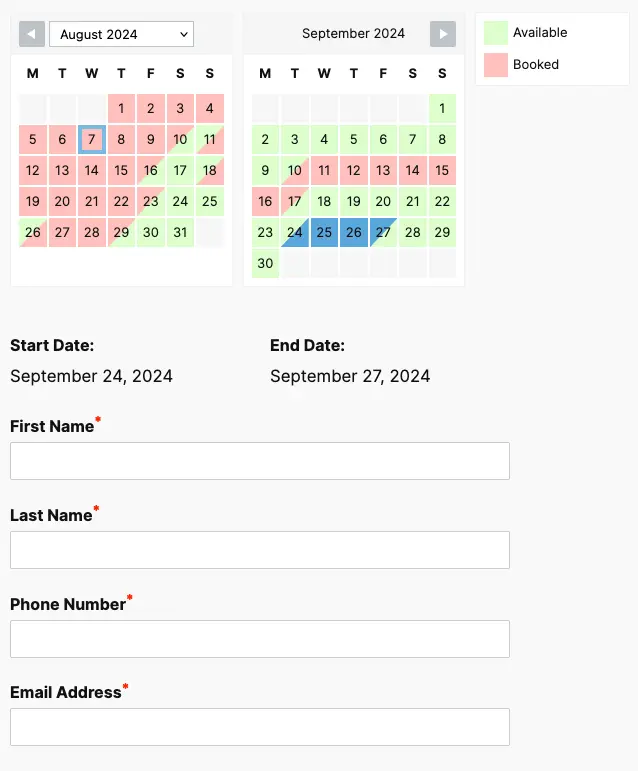This screenshot has width=638, height=771.
Task: Select August 24 on the calendar
Action: [180, 201]
